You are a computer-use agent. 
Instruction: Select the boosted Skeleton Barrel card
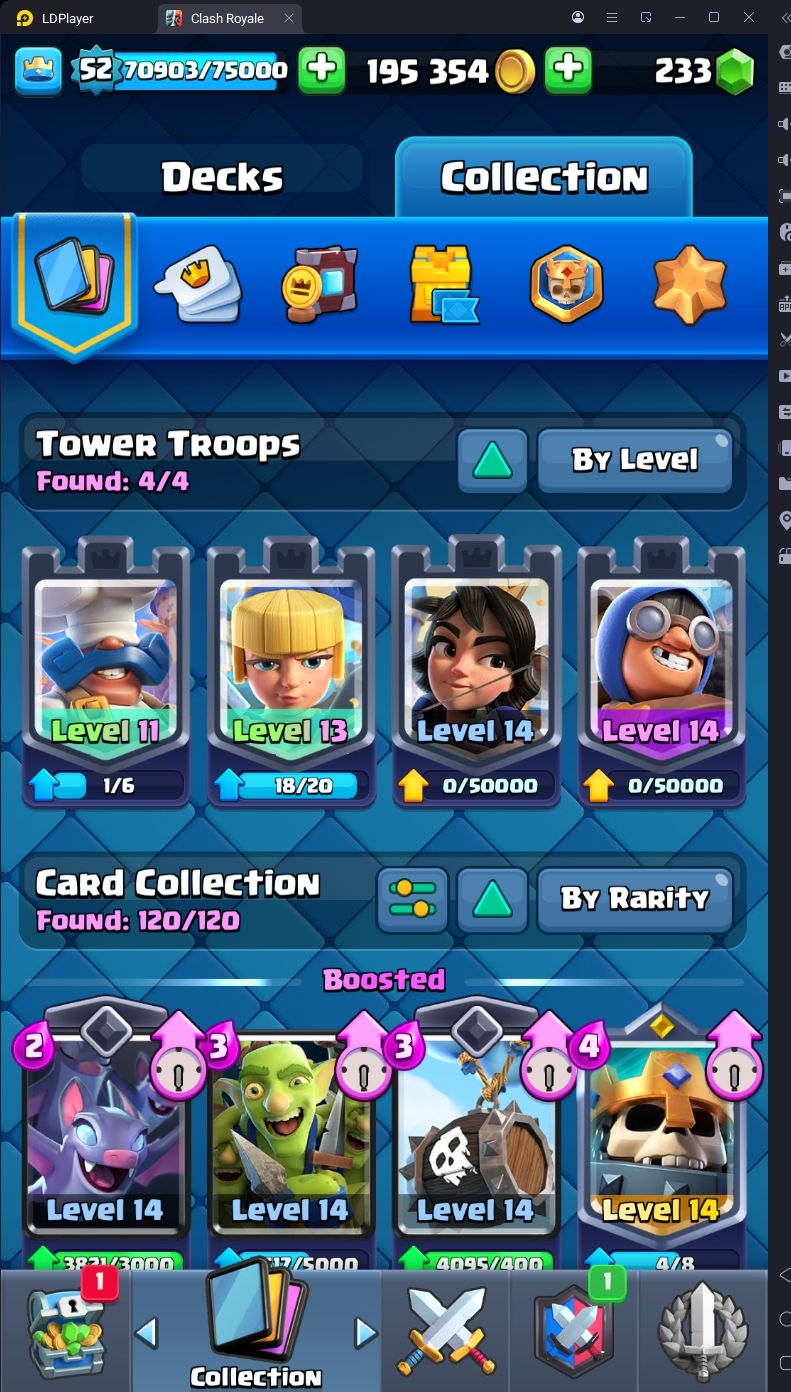(476, 1140)
